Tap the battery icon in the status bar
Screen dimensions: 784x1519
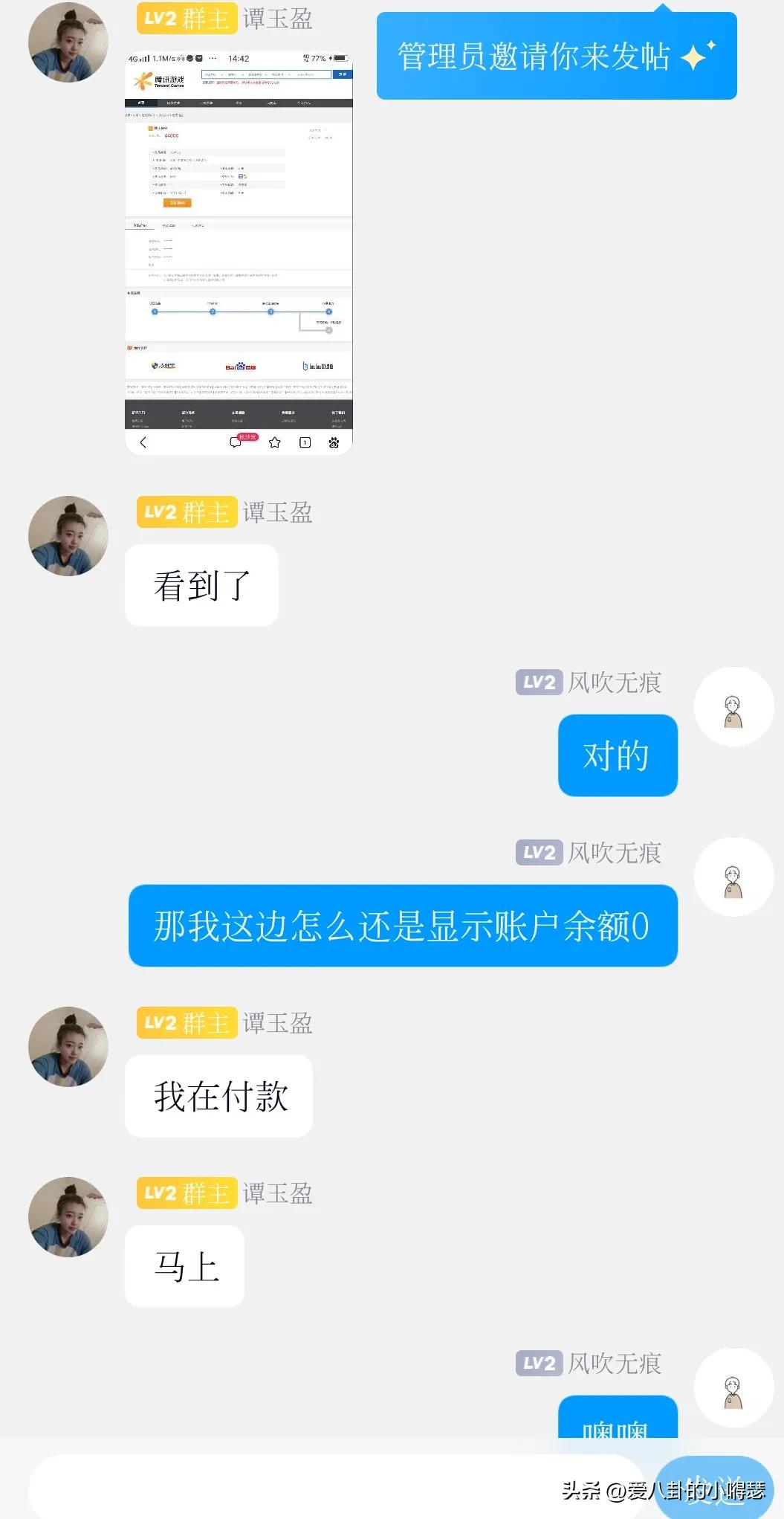point(341,59)
